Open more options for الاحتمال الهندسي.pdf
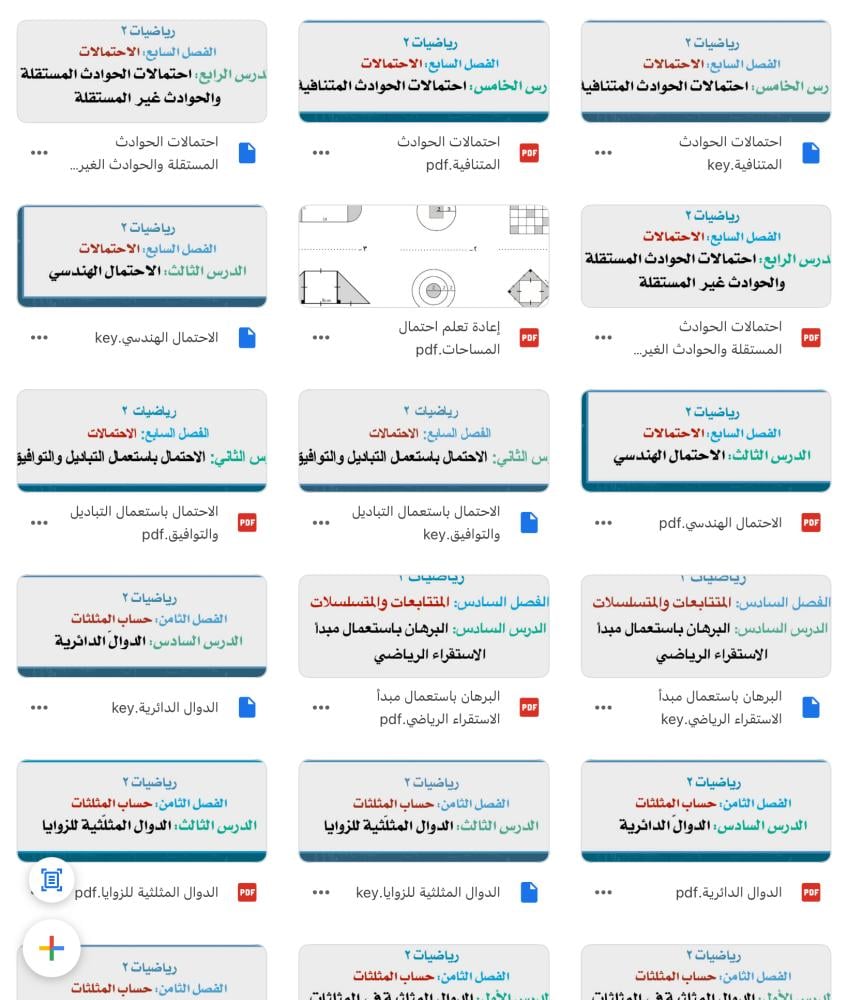This screenshot has width=848, height=1000. [603, 523]
